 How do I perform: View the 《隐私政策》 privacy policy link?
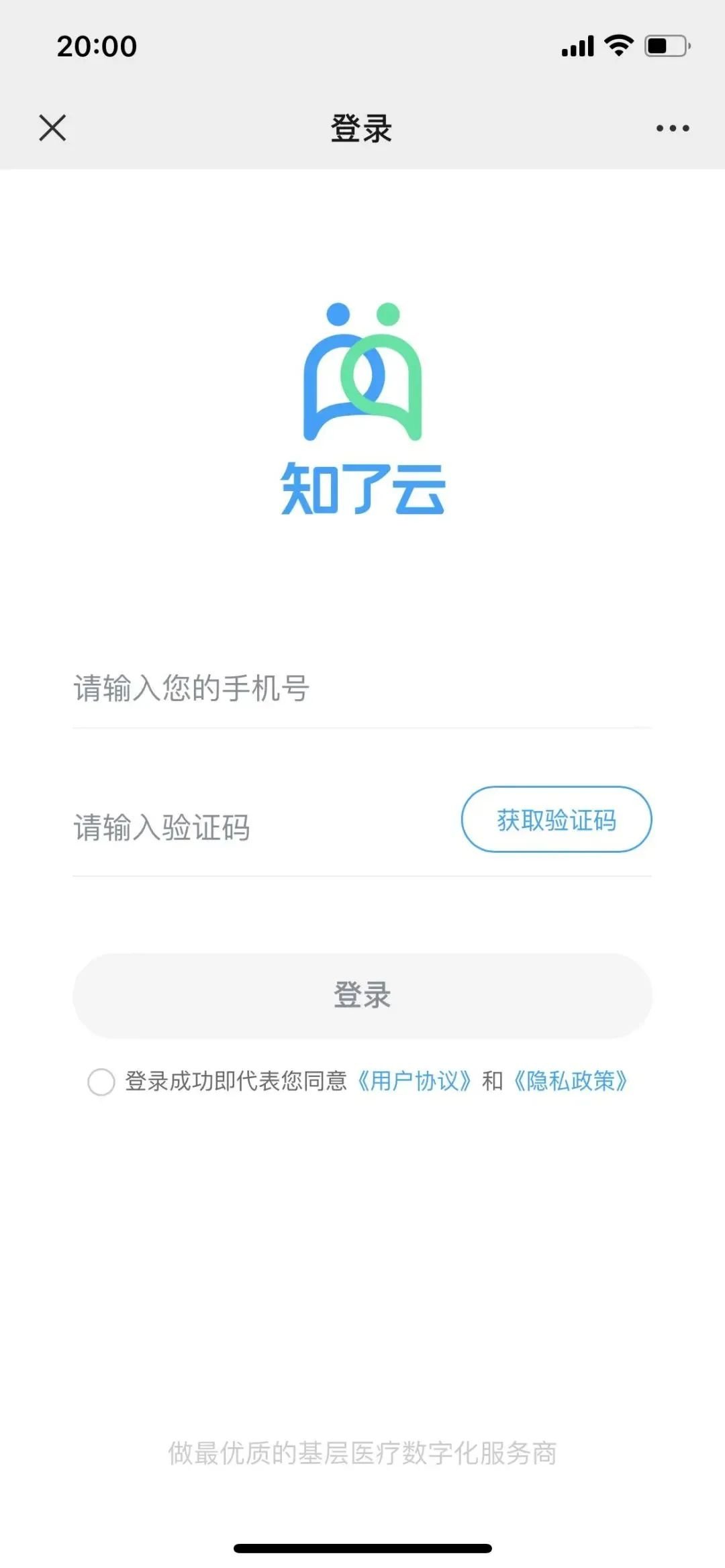(571, 1081)
